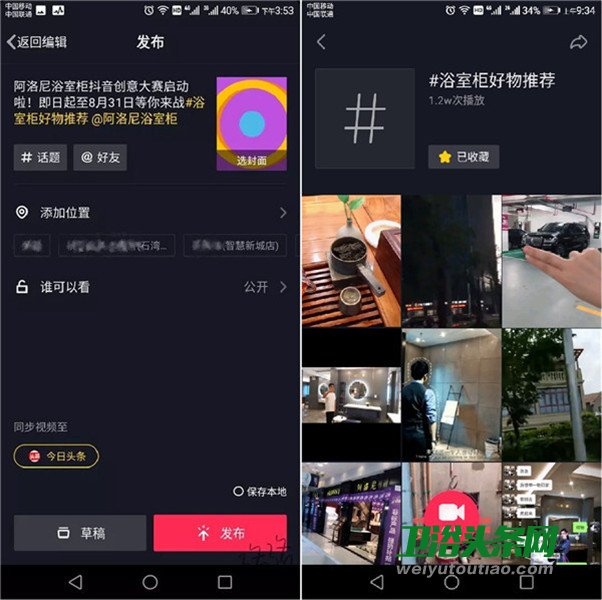
Task: Toggle the 今日头条 sync chip
Action: click(56, 456)
